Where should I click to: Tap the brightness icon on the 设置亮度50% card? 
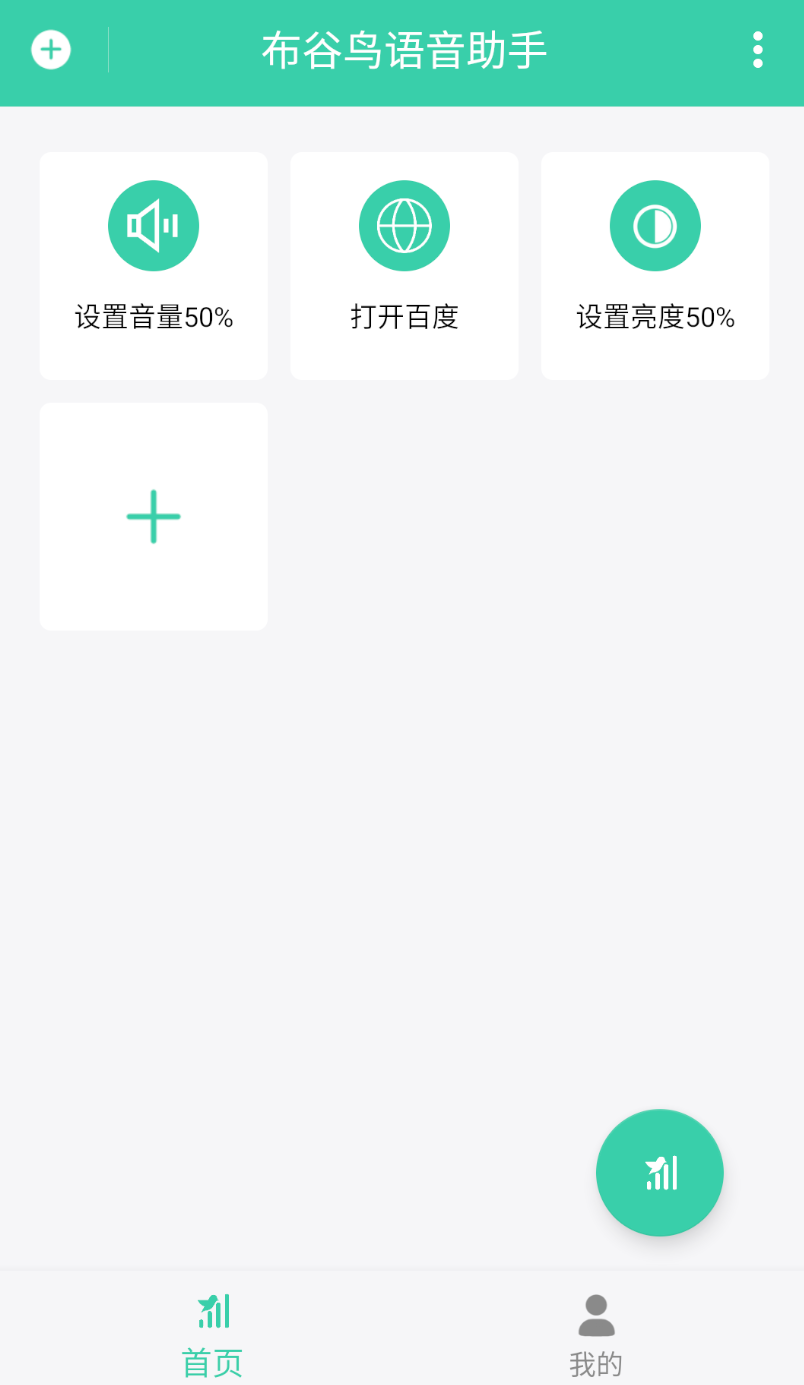tap(654, 225)
